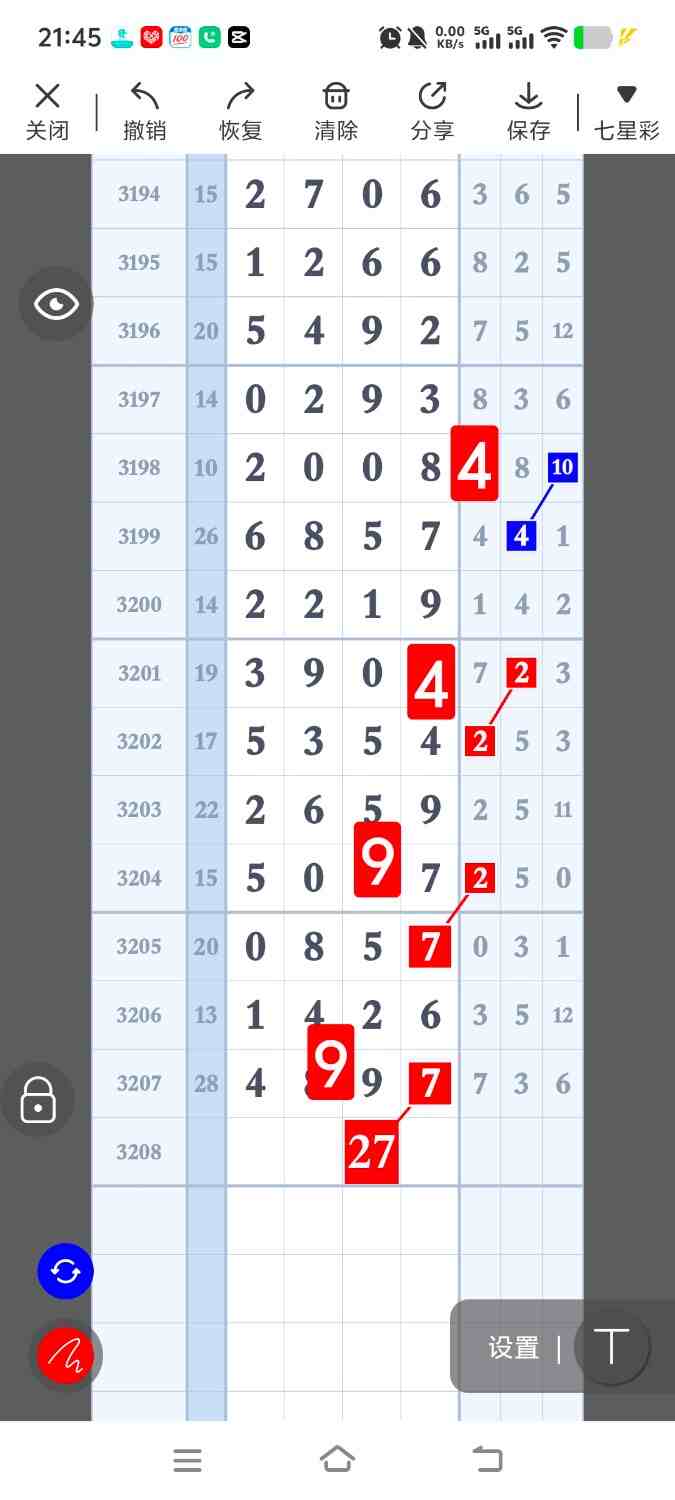Clear all markings from the chart
675x1500 pixels.
[336, 112]
